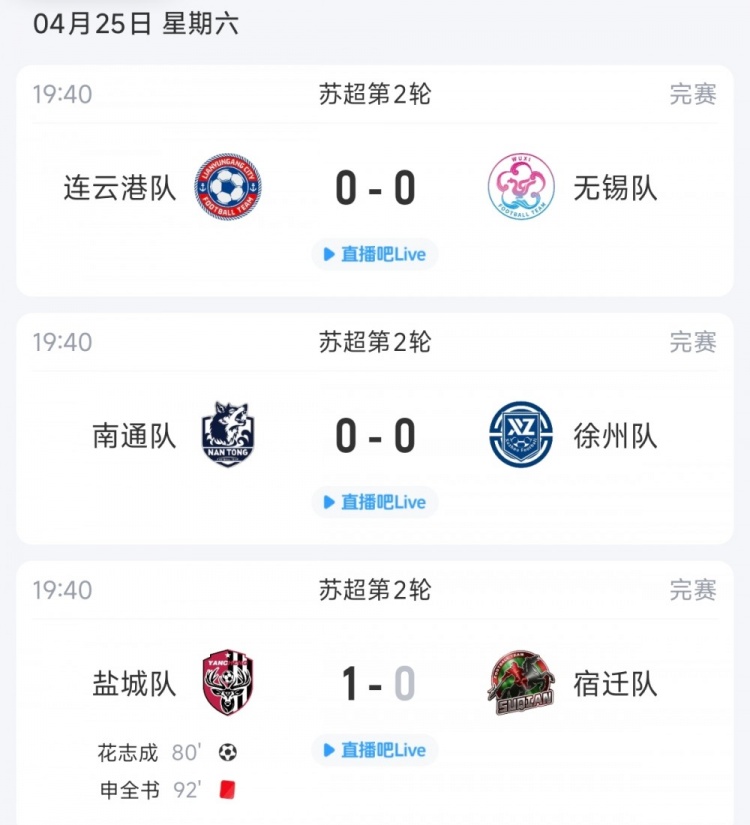Image resolution: width=750 pixels, height=825 pixels.
Task: Open the 连云港队 vs 无锡队 match card
Action: [375, 188]
